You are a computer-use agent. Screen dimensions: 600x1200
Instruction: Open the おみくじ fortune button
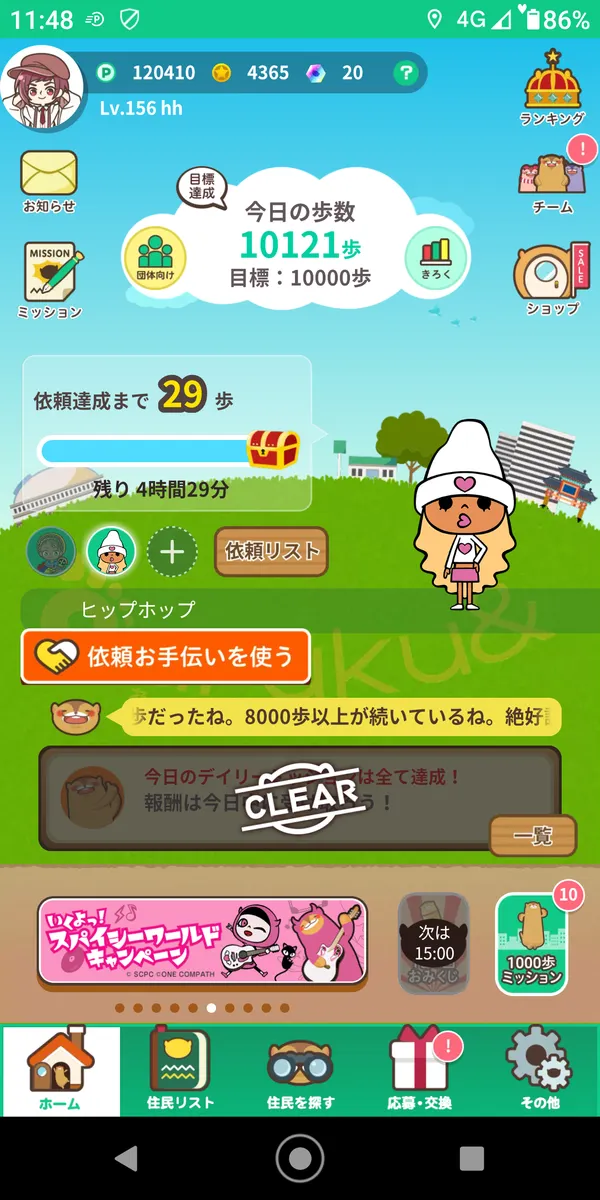point(434,944)
